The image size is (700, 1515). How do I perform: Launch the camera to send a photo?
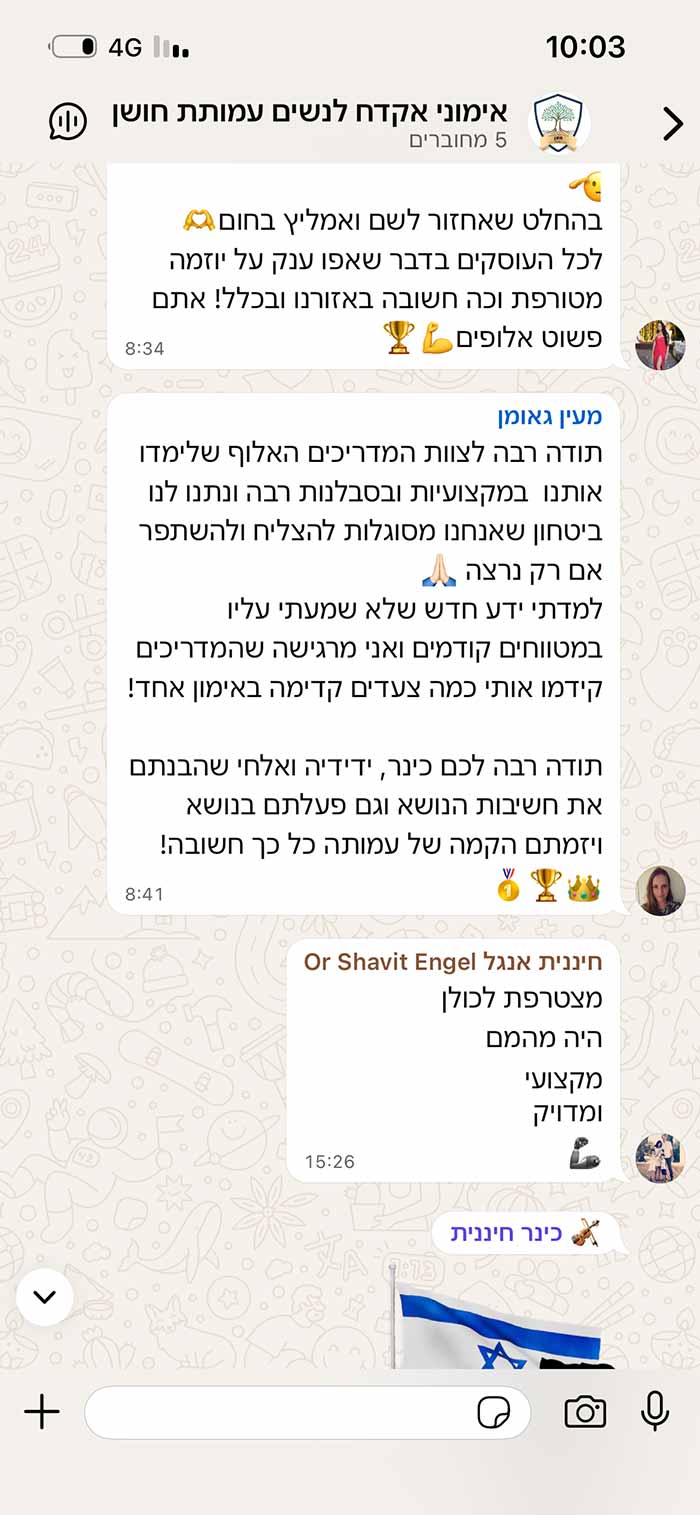click(x=585, y=1412)
